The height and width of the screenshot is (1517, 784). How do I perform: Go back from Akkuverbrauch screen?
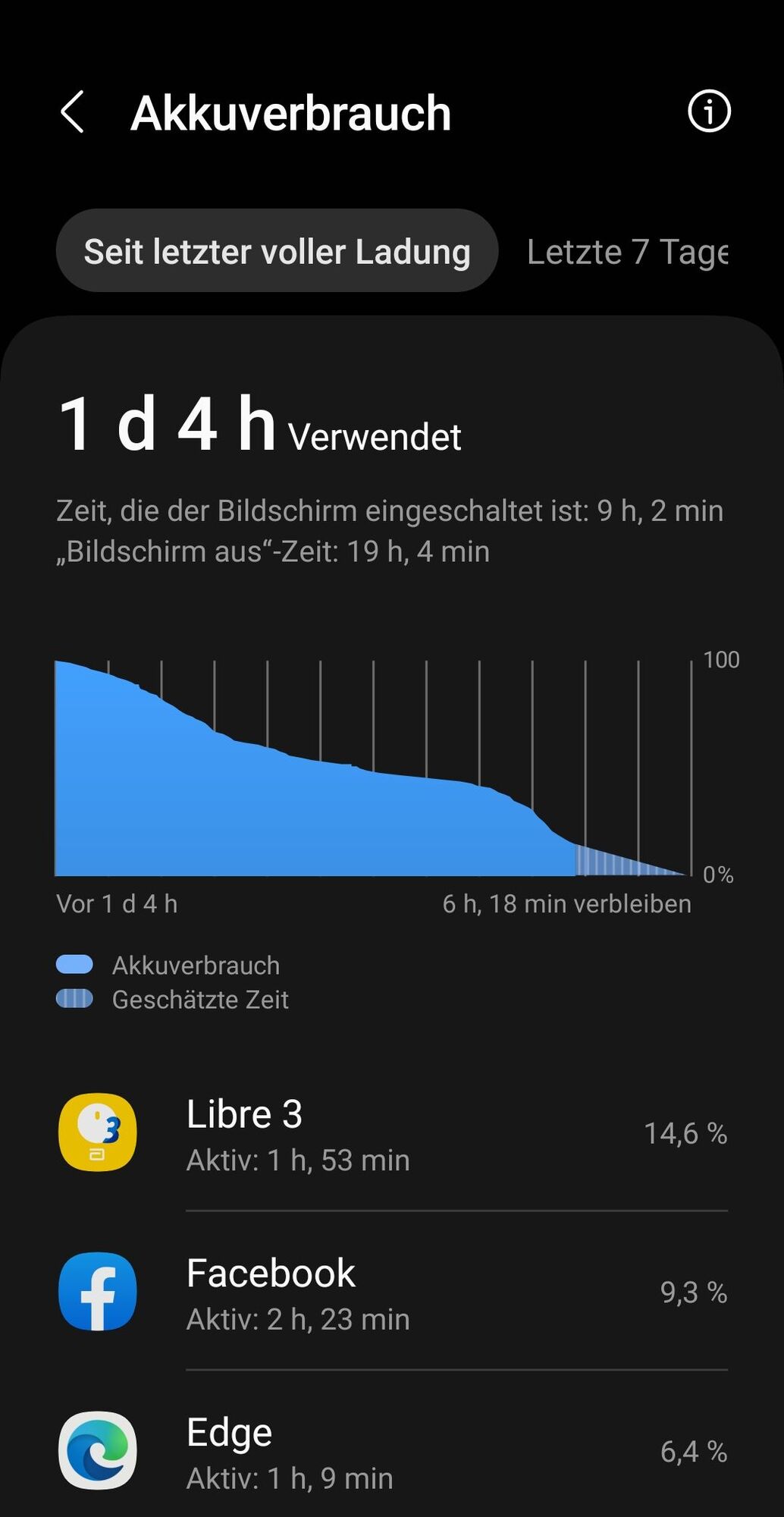click(73, 112)
